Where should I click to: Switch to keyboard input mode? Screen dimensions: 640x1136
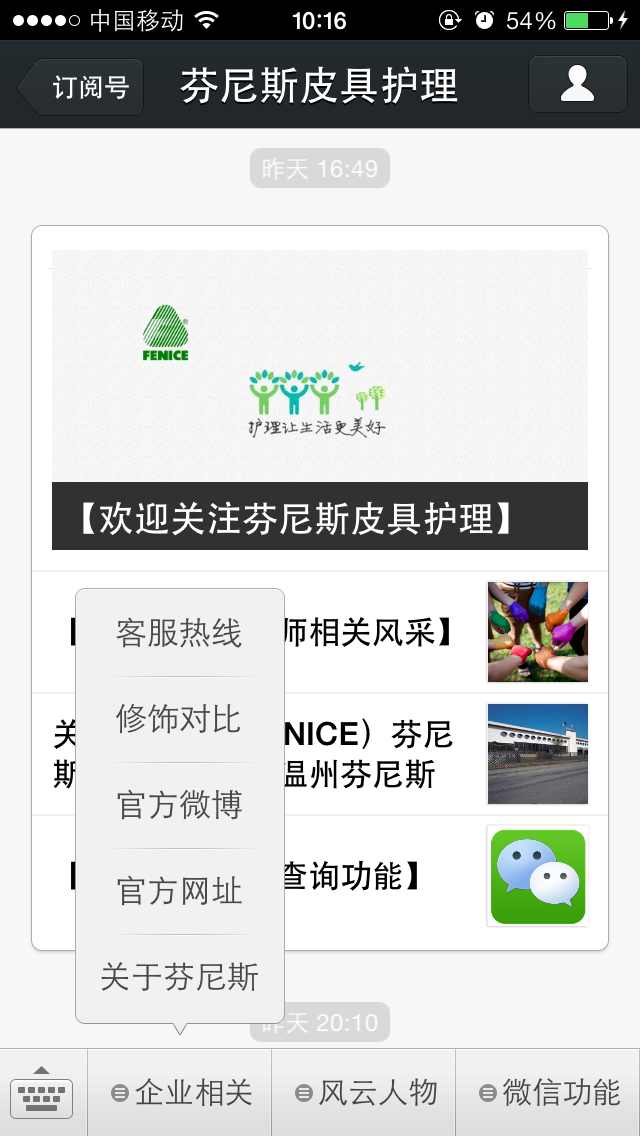coord(42,1093)
